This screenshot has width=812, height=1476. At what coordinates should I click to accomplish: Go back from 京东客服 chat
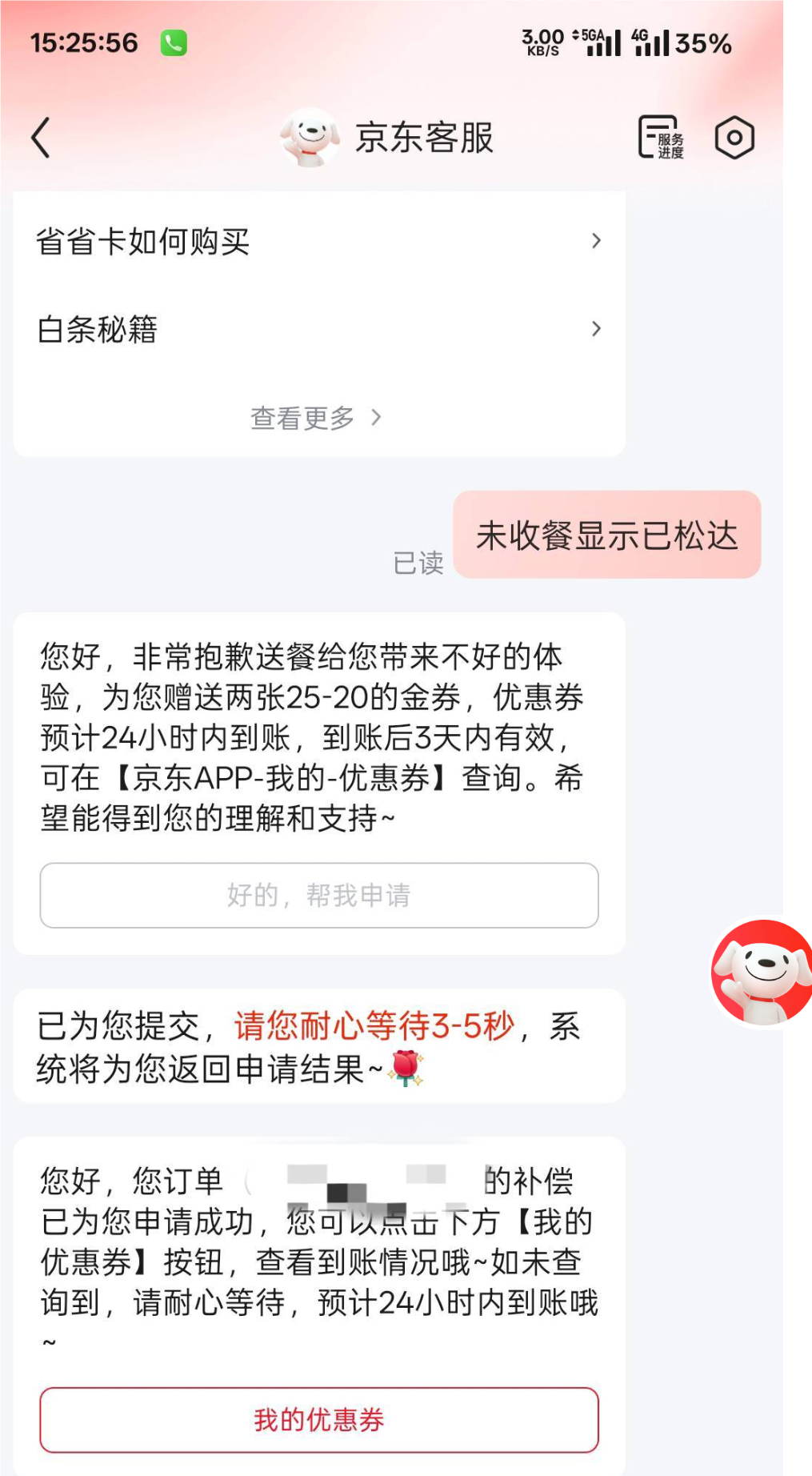point(41,138)
